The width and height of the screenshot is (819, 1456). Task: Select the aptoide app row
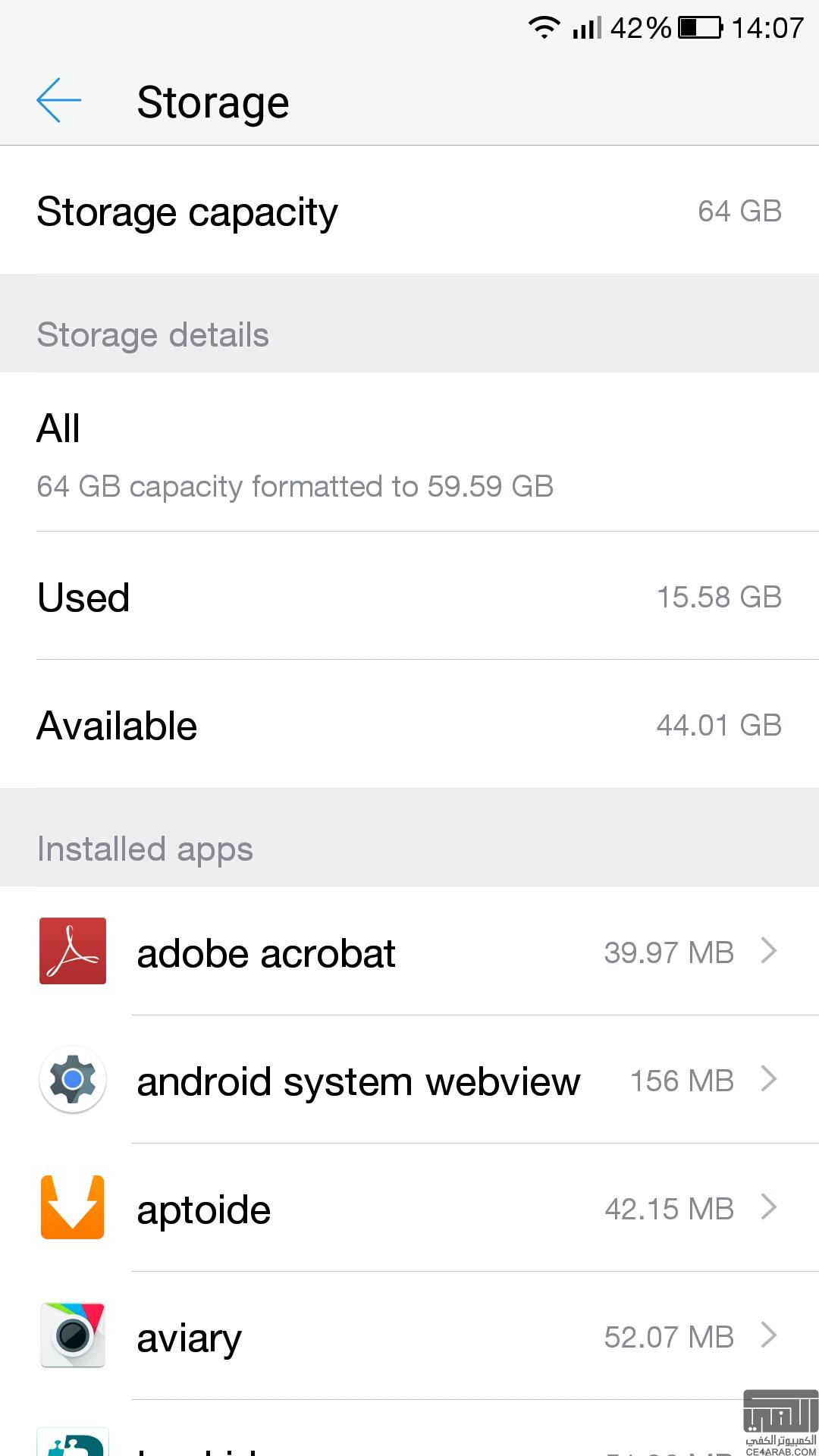coord(409,1208)
